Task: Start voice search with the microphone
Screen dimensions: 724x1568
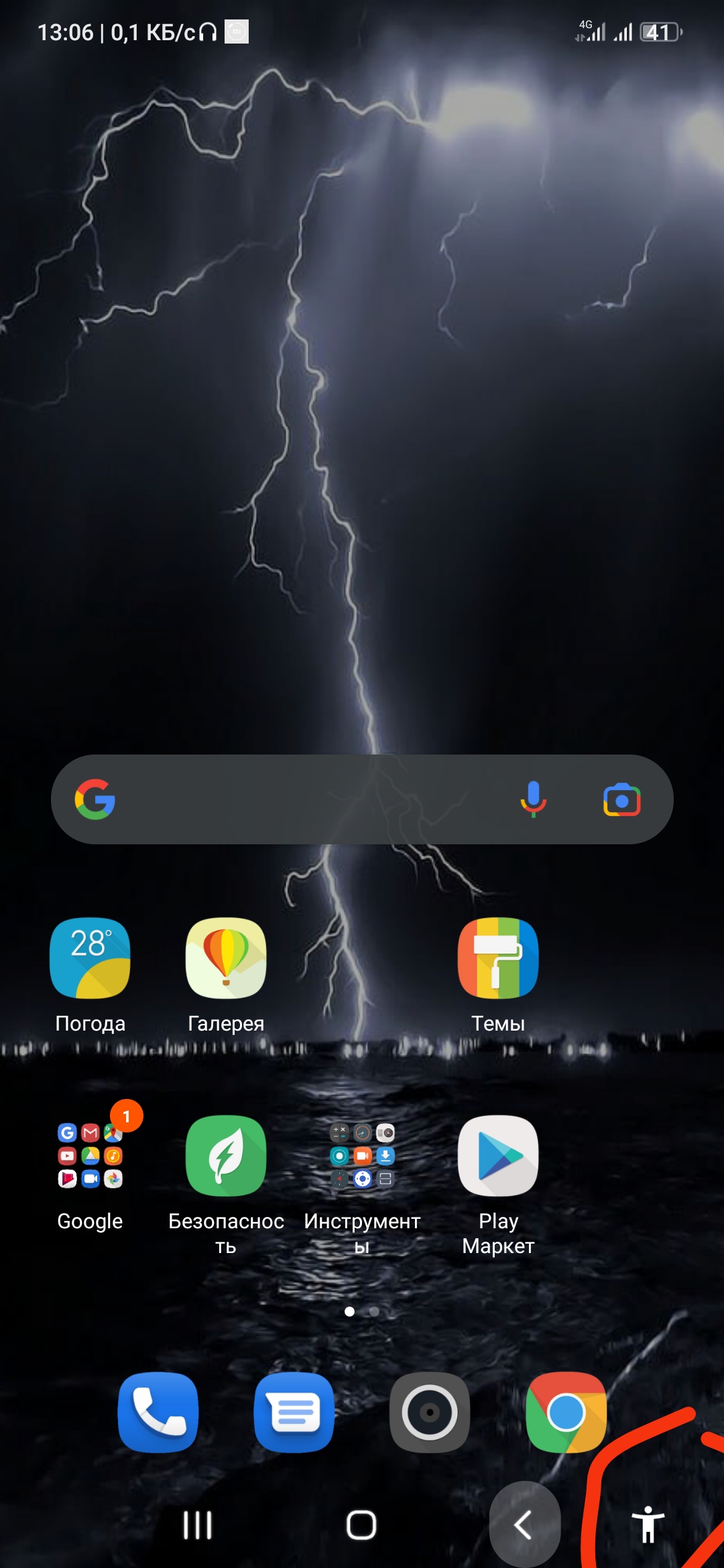Action: [533, 799]
